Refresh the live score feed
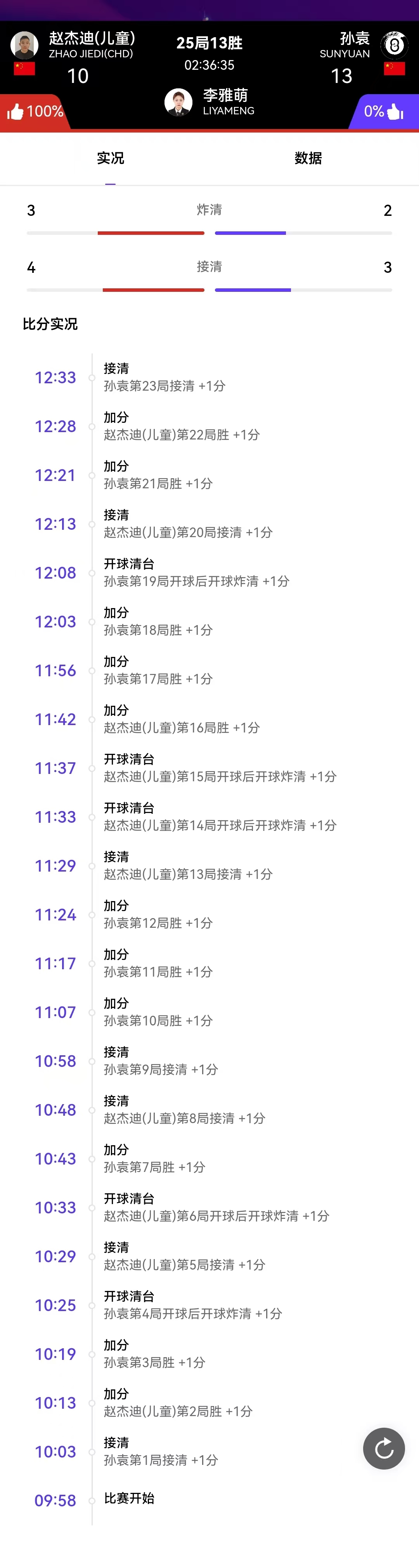Screen dimensions: 419x1568 (384, 1448)
